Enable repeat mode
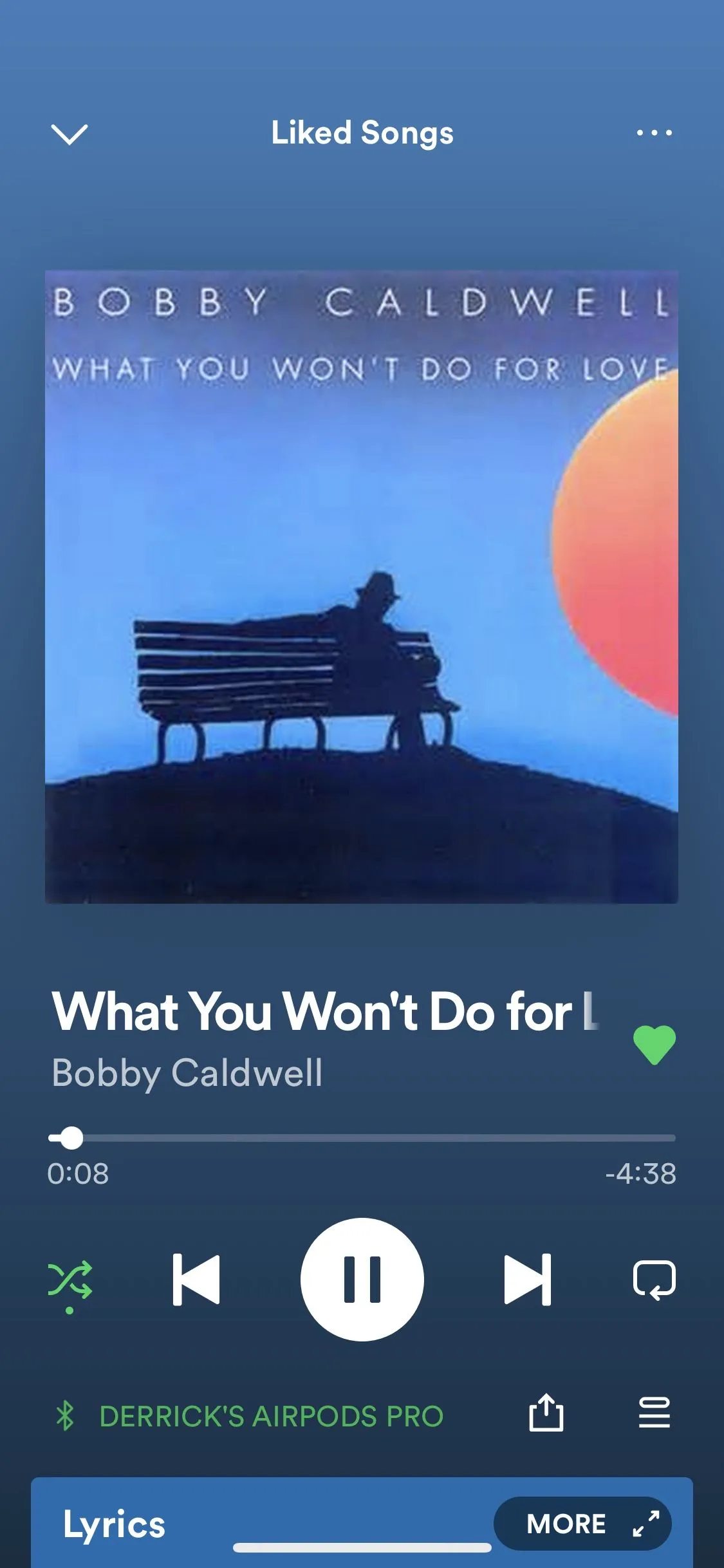The width and height of the screenshot is (724, 1568). (654, 1280)
